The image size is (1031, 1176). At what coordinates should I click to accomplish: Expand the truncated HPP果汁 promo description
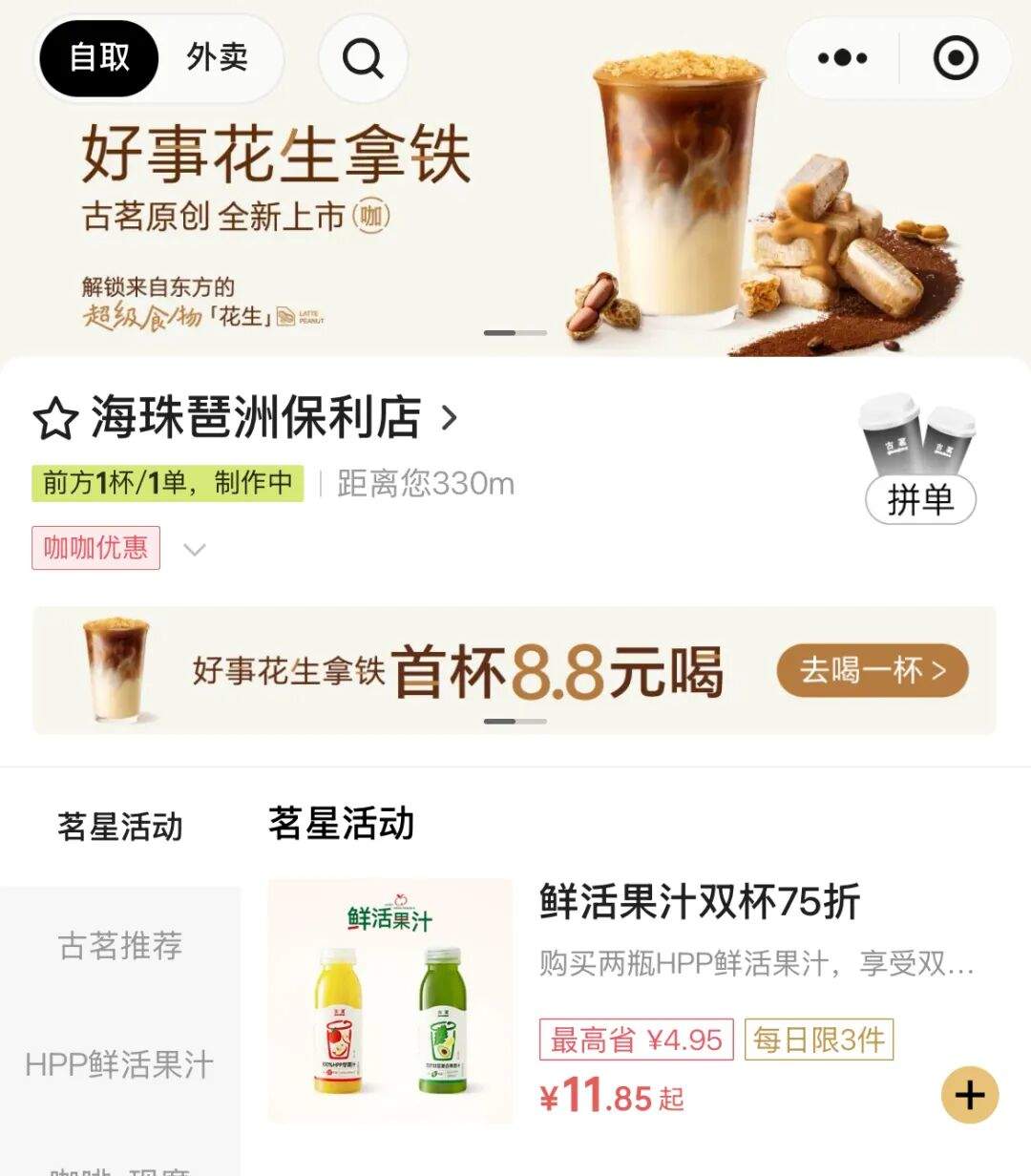tap(754, 965)
